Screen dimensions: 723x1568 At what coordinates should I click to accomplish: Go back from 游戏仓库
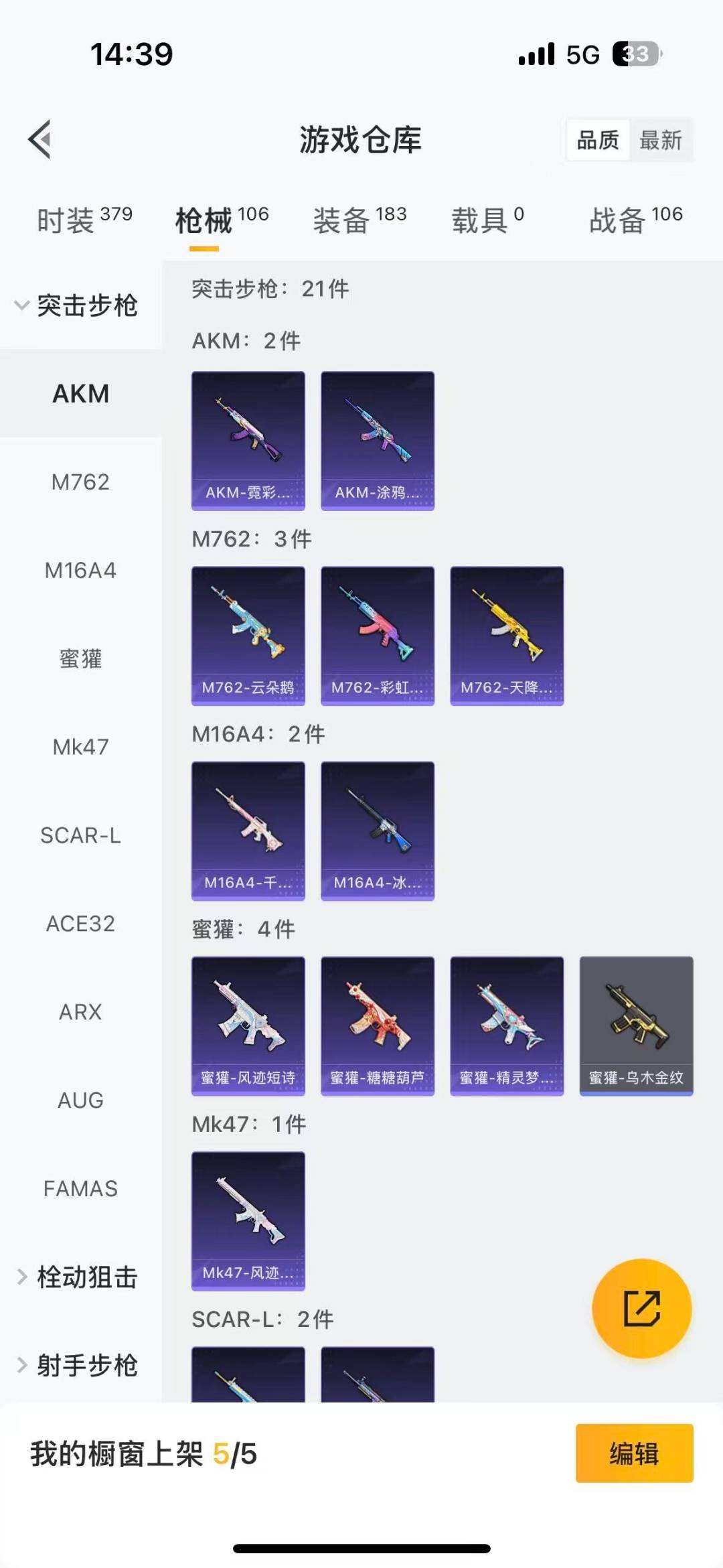click(40, 139)
